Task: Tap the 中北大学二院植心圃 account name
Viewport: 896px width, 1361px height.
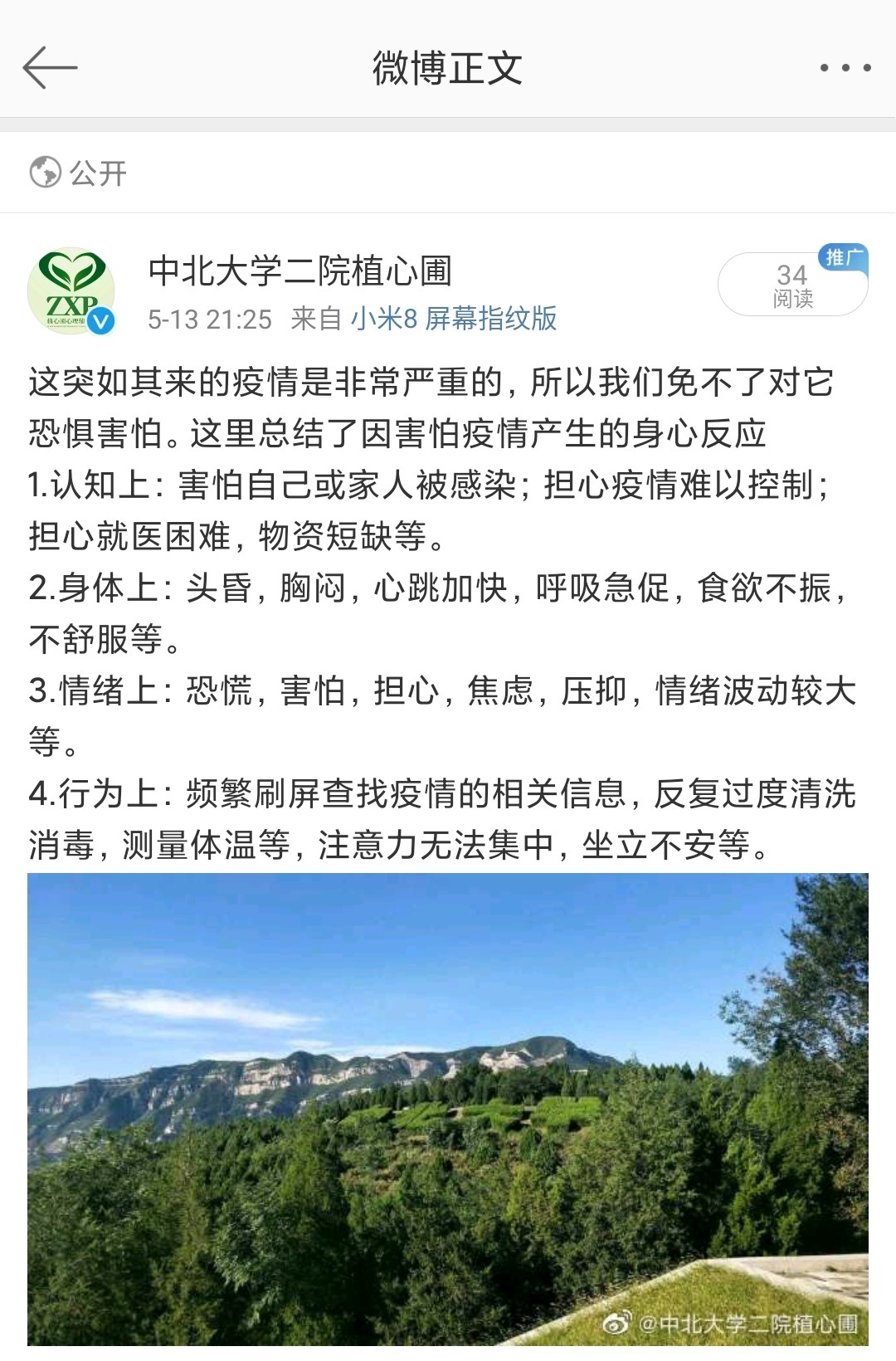Action: [x=300, y=271]
